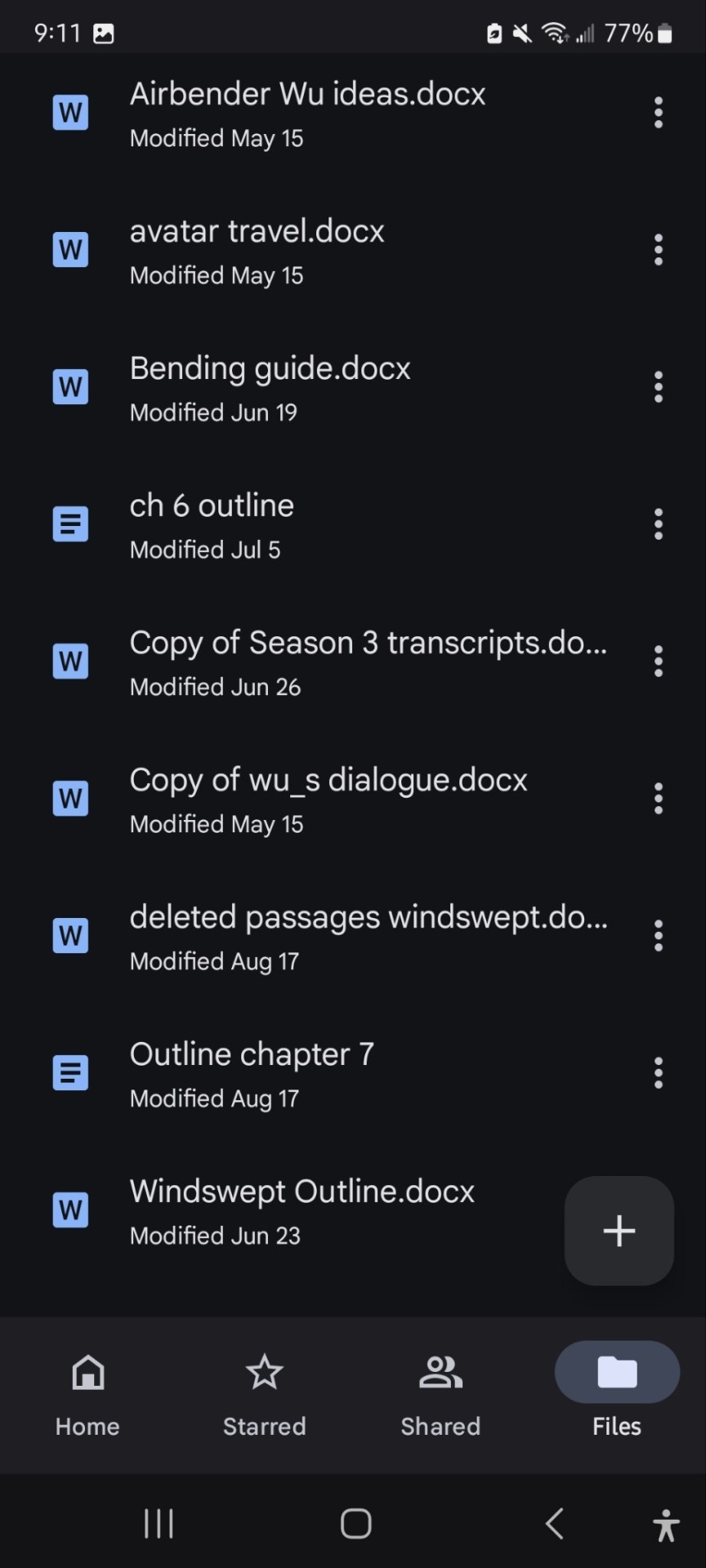Open Windswept Outline.docx file
Viewport: 706px width, 1568px height.
[302, 1210]
